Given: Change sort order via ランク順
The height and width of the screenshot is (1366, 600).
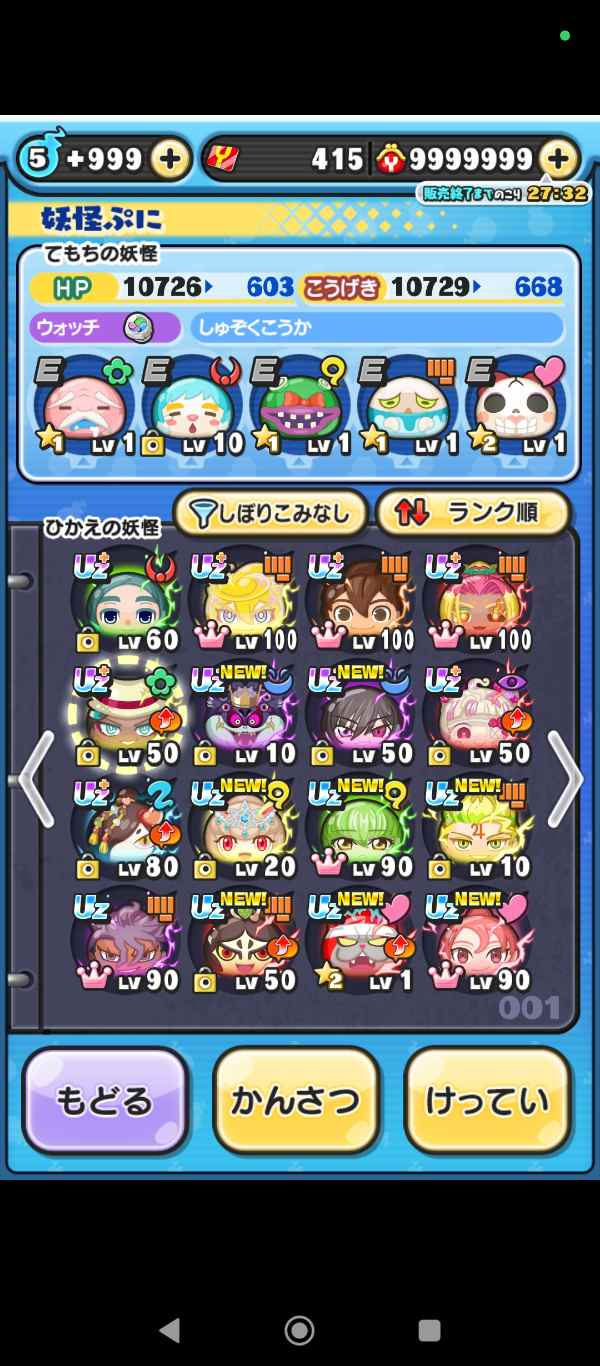Looking at the screenshot, I should tap(472, 514).
